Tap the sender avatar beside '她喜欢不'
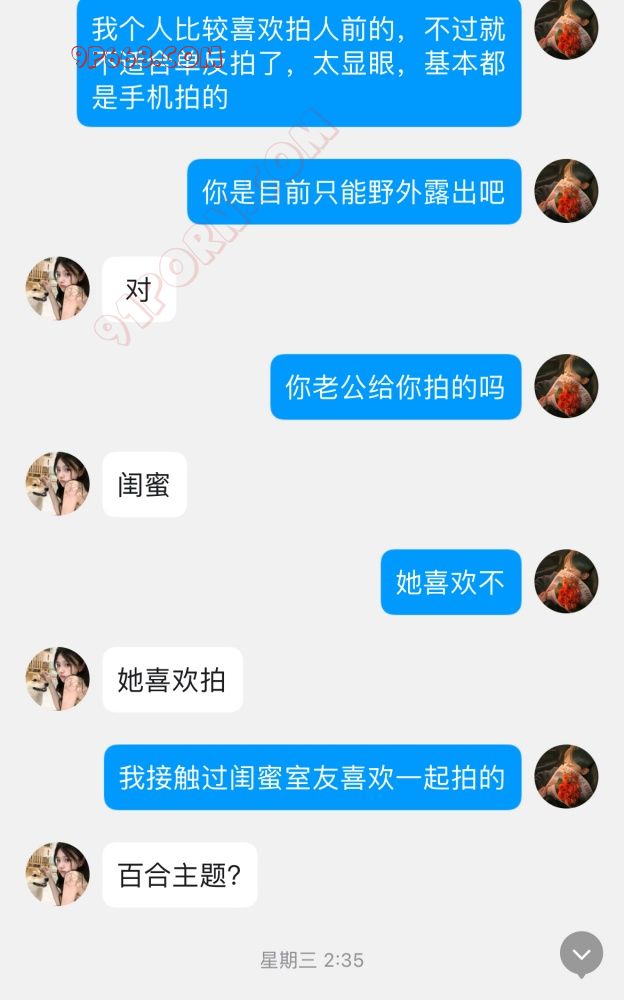 [x=566, y=581]
